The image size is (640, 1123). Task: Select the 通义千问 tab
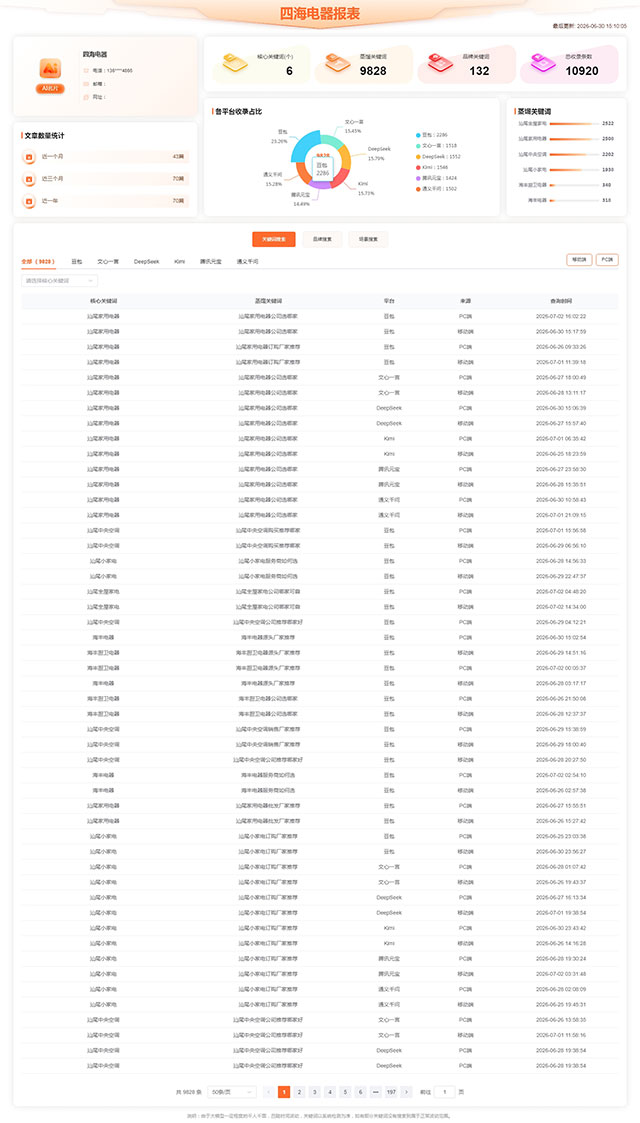248,262
